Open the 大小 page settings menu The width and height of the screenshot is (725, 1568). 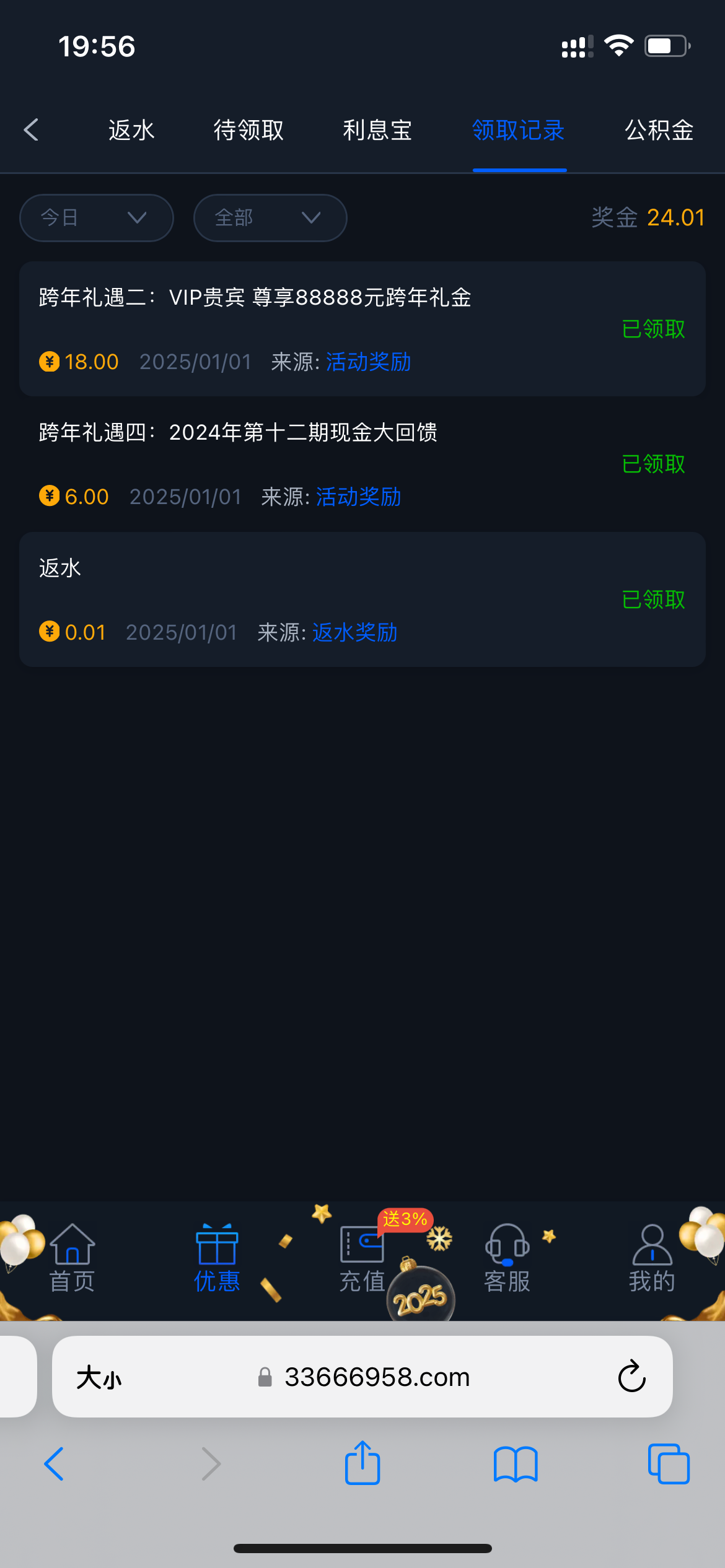(x=99, y=1378)
